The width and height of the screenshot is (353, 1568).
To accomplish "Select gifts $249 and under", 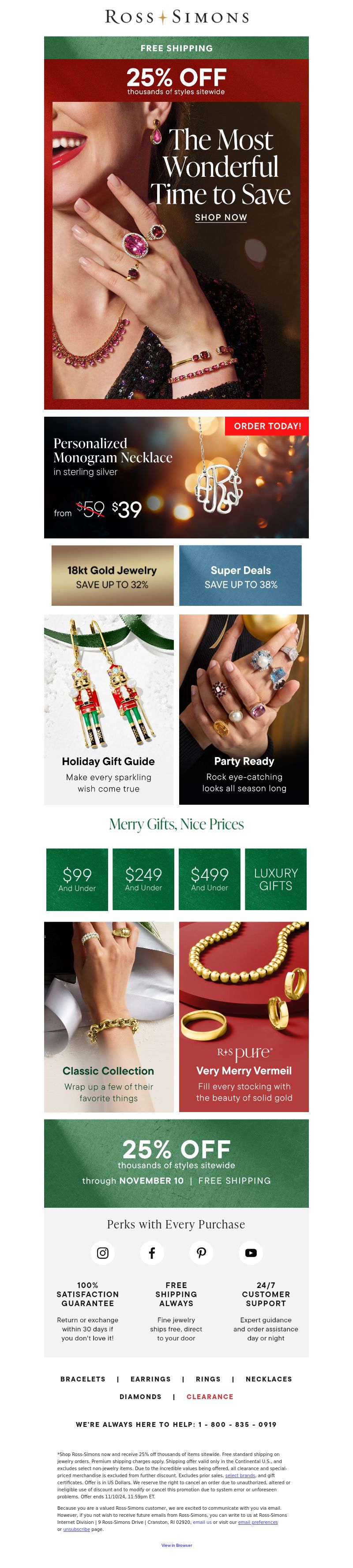I will pyautogui.click(x=143, y=879).
